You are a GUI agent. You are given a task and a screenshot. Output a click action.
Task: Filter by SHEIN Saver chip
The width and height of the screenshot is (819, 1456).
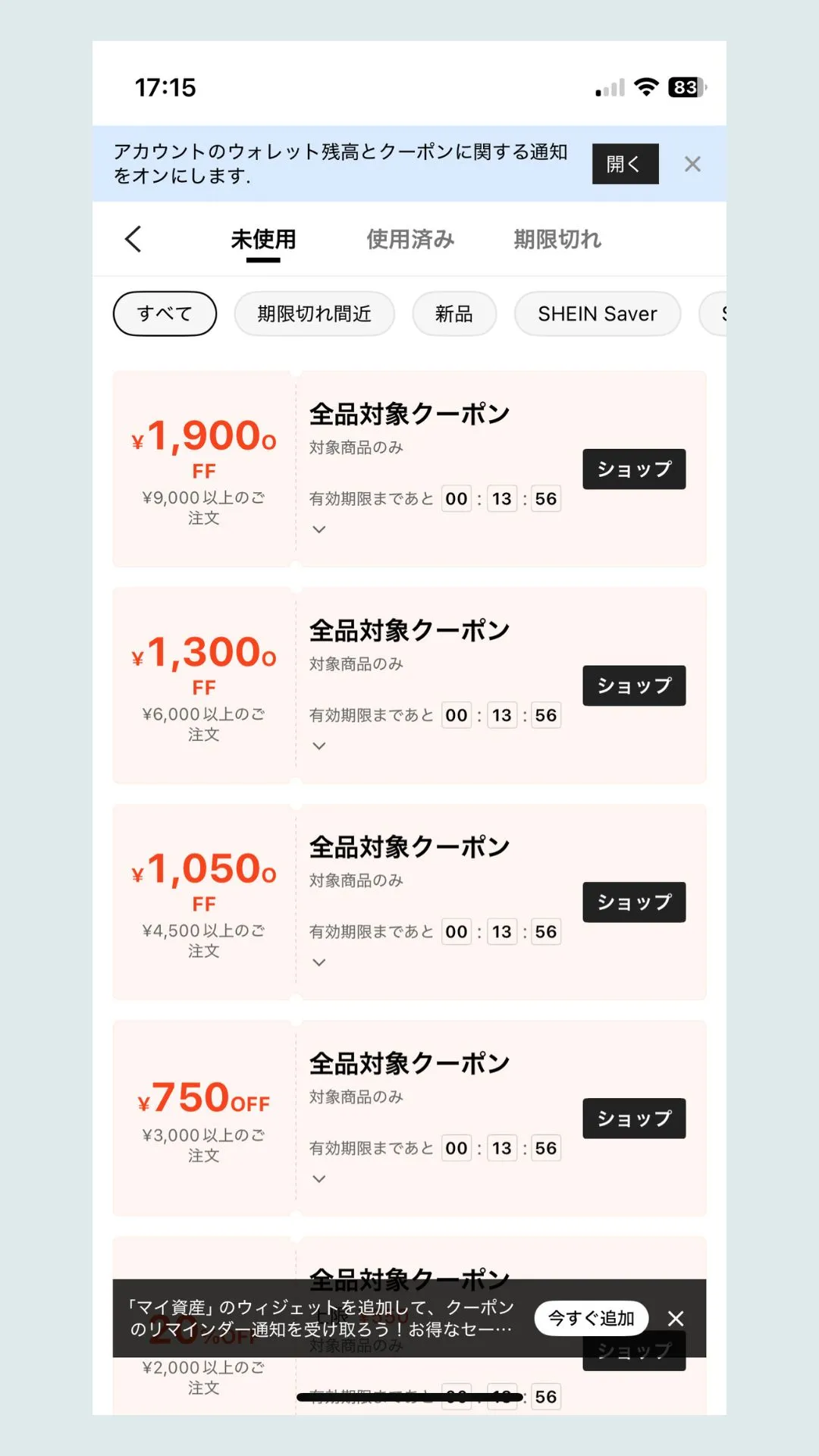[x=597, y=313]
